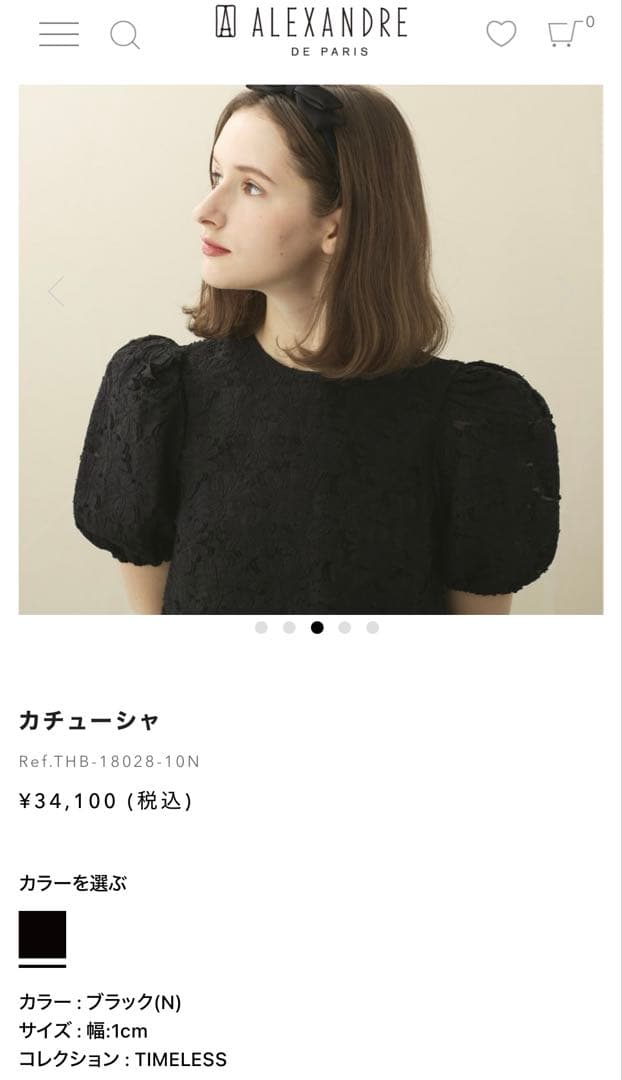The width and height of the screenshot is (622, 1080).
Task: Jump to the first photo indicator dot
Action: click(261, 628)
